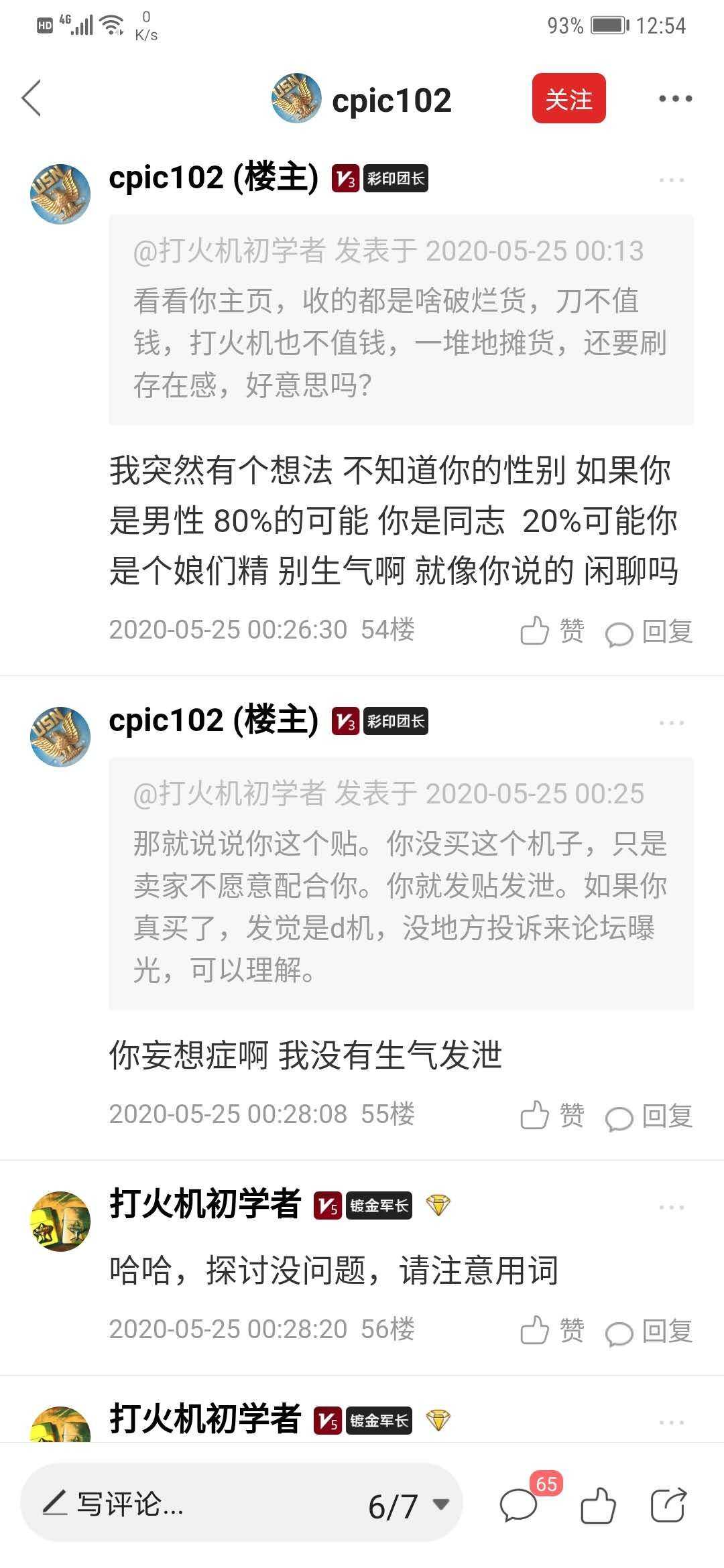Go back using the top-left arrow
This screenshot has width=724, height=1568.
tap(32, 99)
